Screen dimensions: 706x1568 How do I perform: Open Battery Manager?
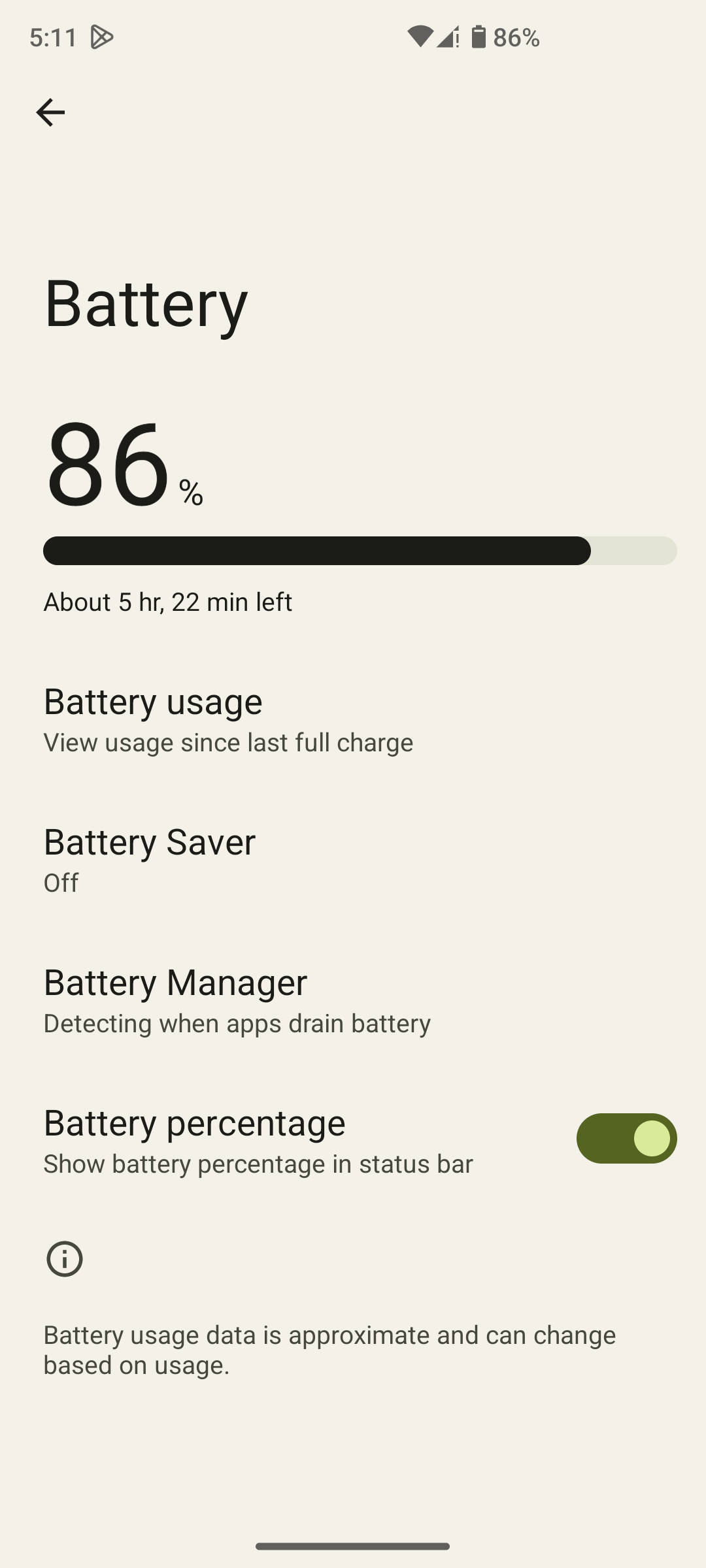point(237,1000)
